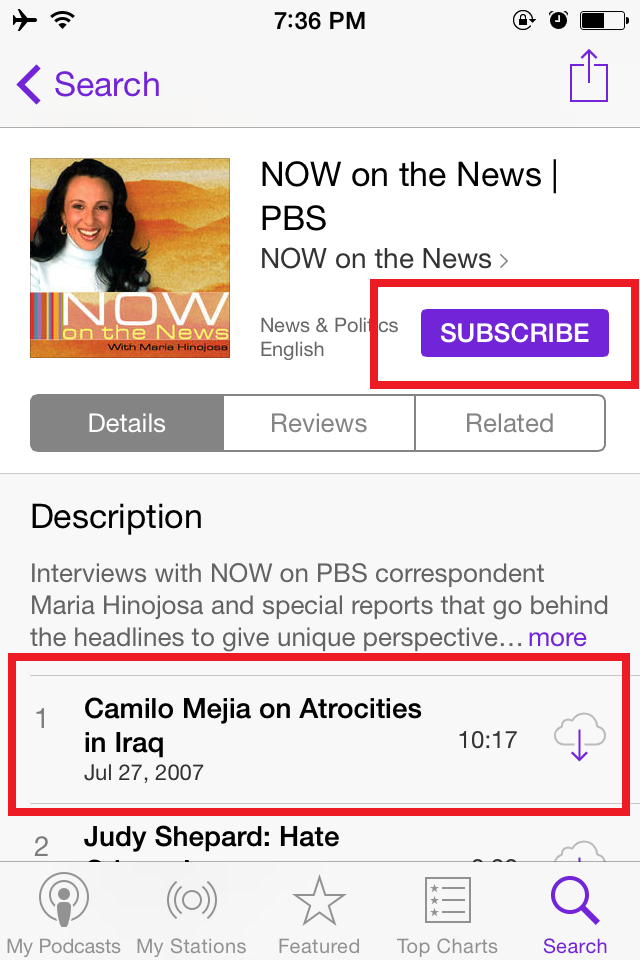Download the Camilo Mejia episode from the cloud
Viewport: 640px width, 960px height.
coord(580,740)
